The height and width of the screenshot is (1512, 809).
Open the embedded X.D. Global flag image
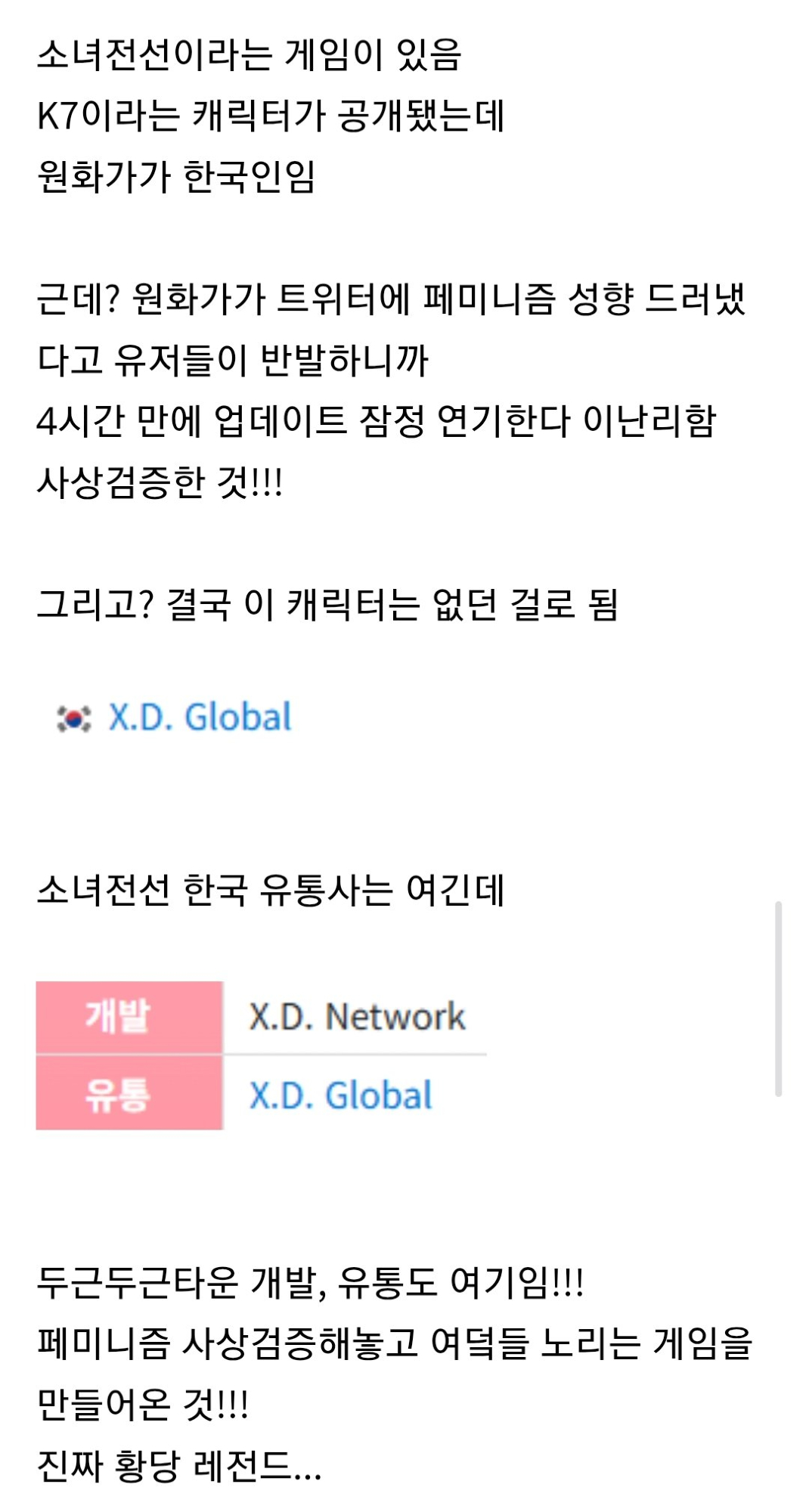pos(174,717)
